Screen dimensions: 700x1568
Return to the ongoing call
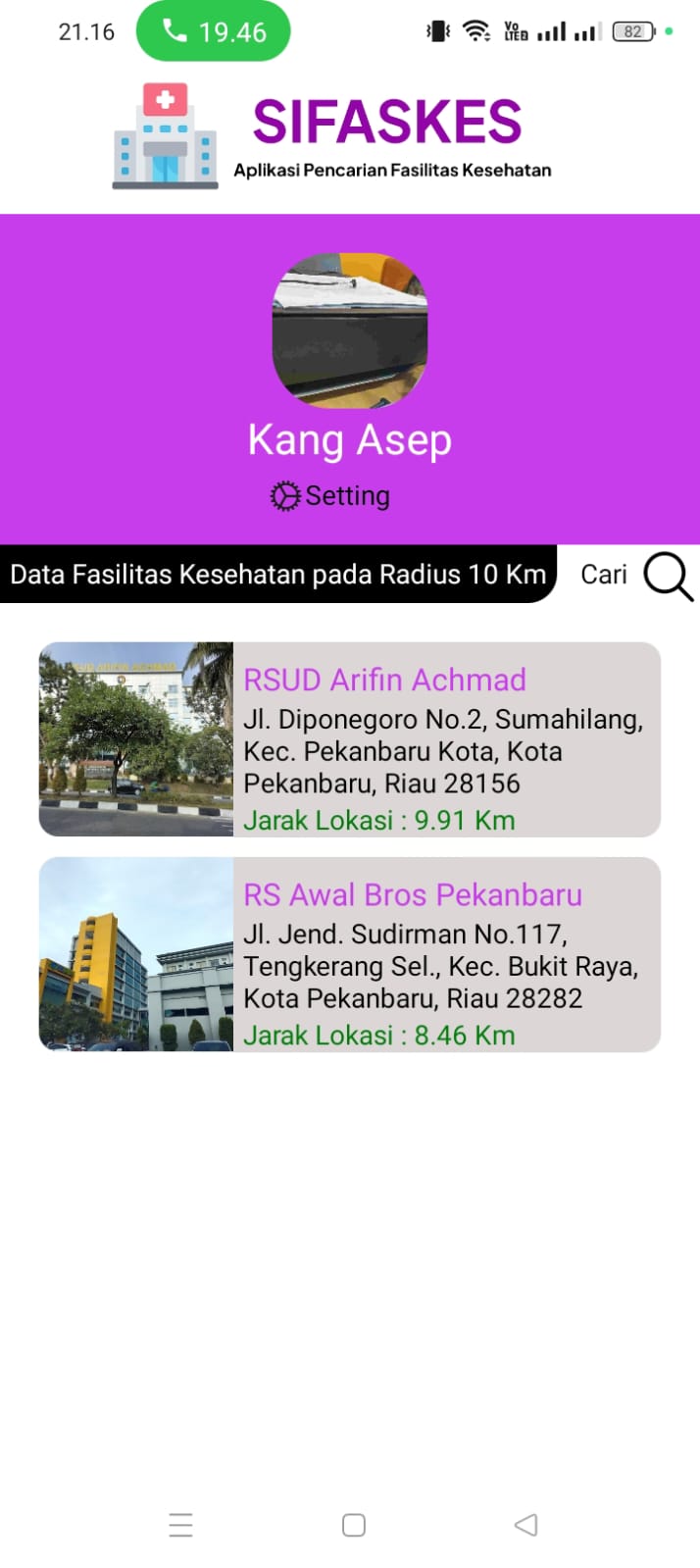click(x=214, y=31)
